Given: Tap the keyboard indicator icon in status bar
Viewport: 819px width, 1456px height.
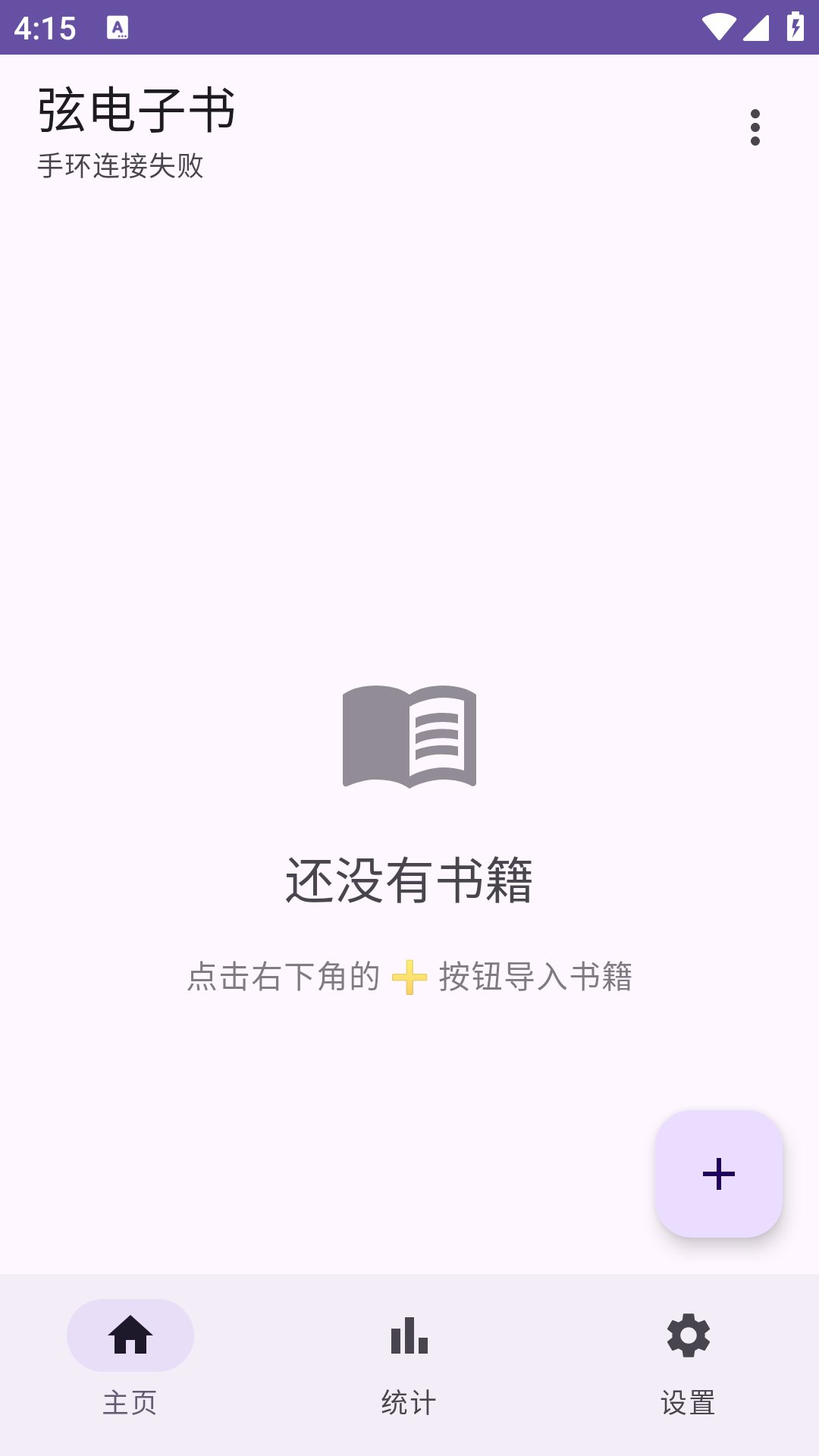Looking at the screenshot, I should pyautogui.click(x=118, y=27).
